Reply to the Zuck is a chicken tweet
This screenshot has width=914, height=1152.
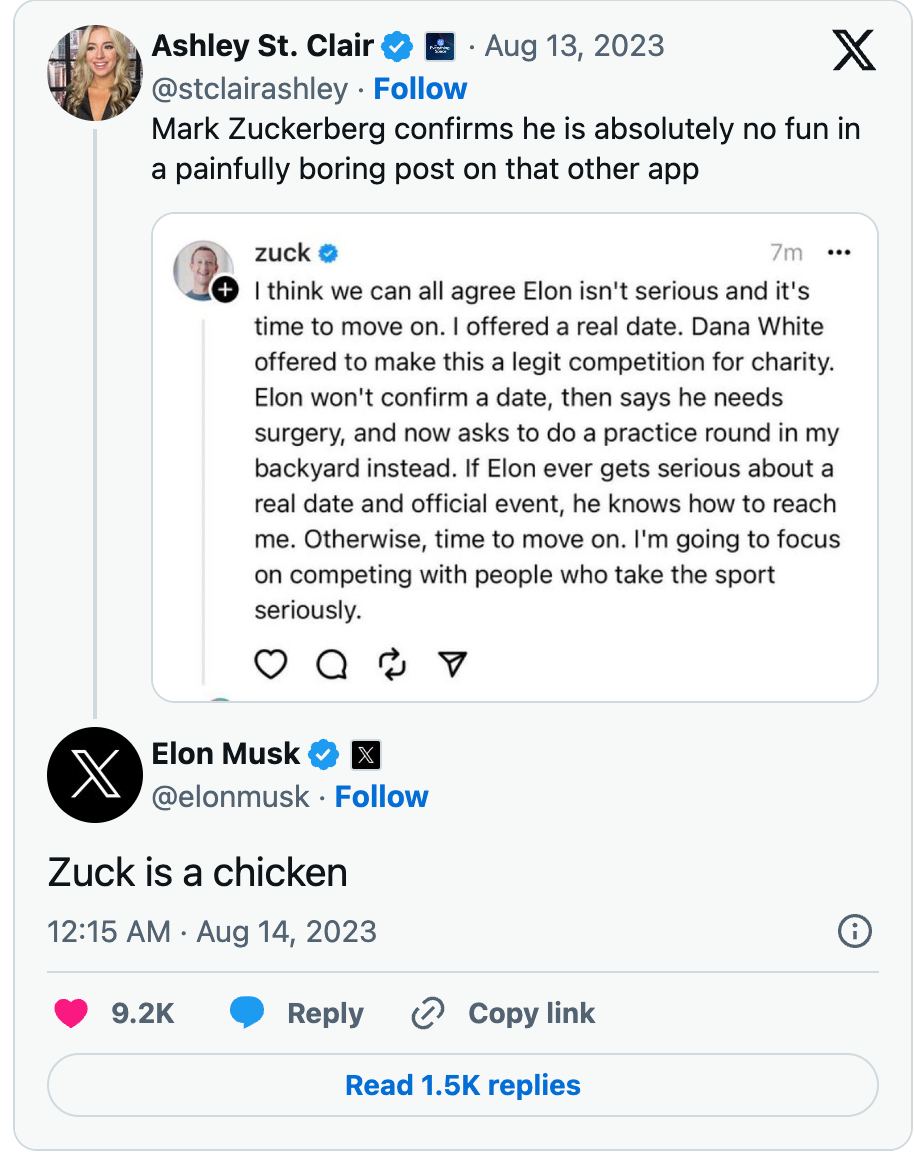point(297,1013)
